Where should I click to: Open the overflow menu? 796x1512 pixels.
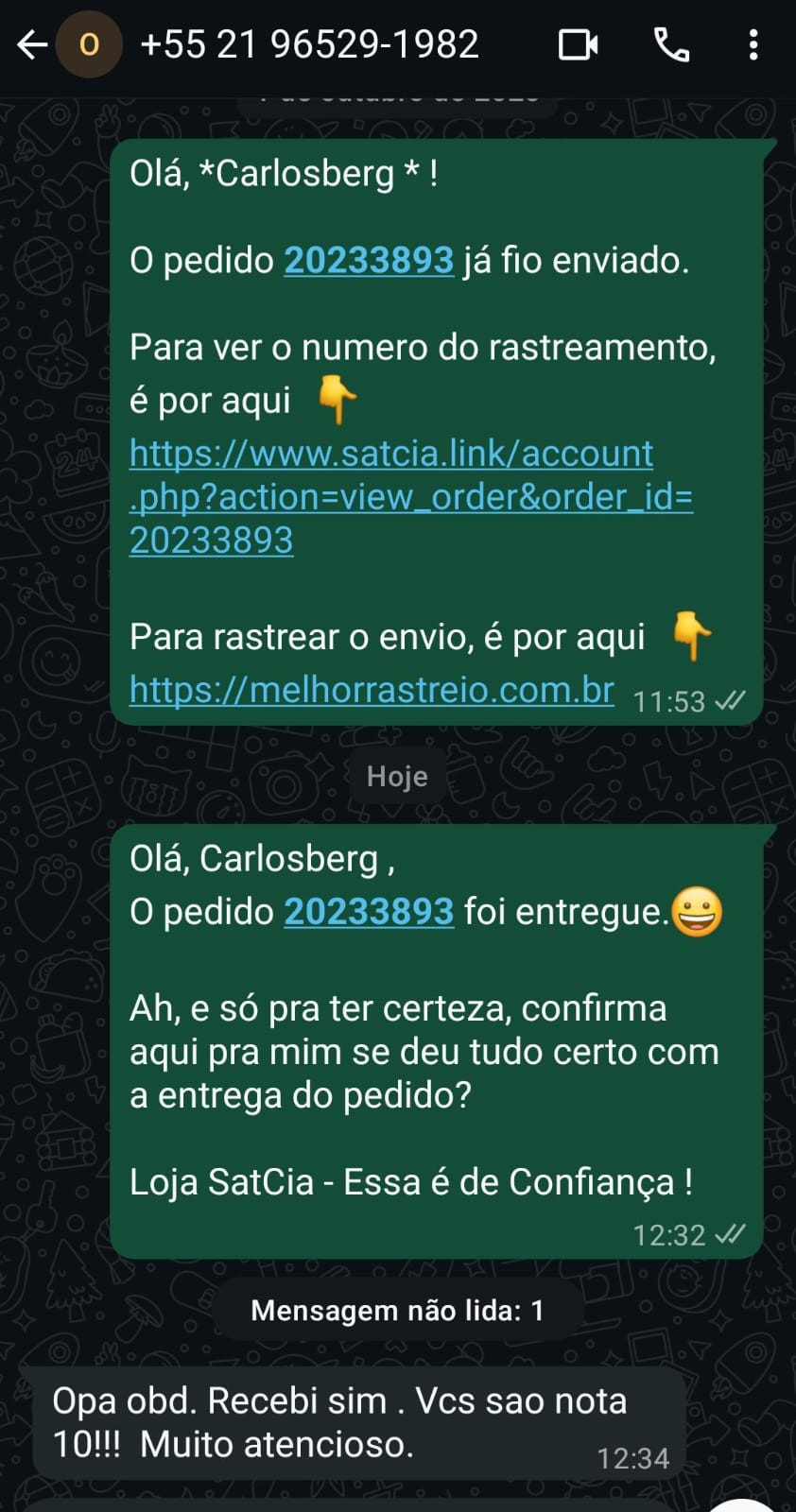click(753, 44)
